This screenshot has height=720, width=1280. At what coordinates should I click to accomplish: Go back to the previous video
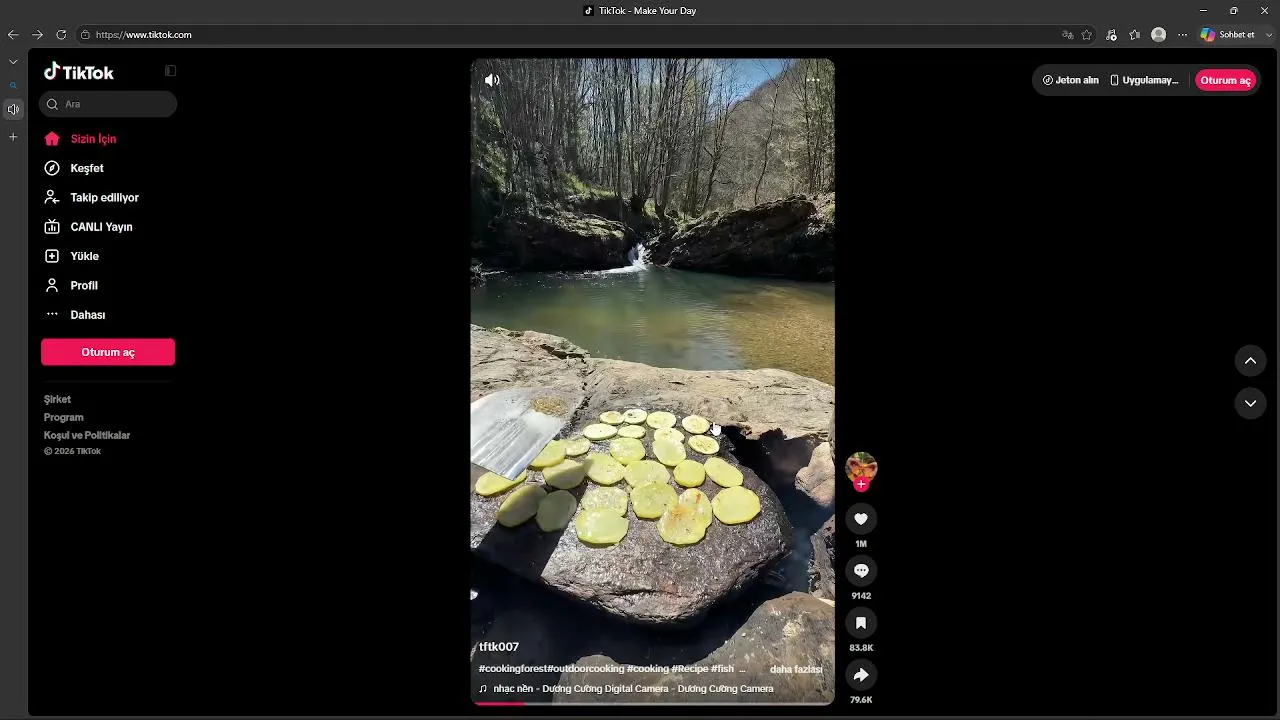1250,361
